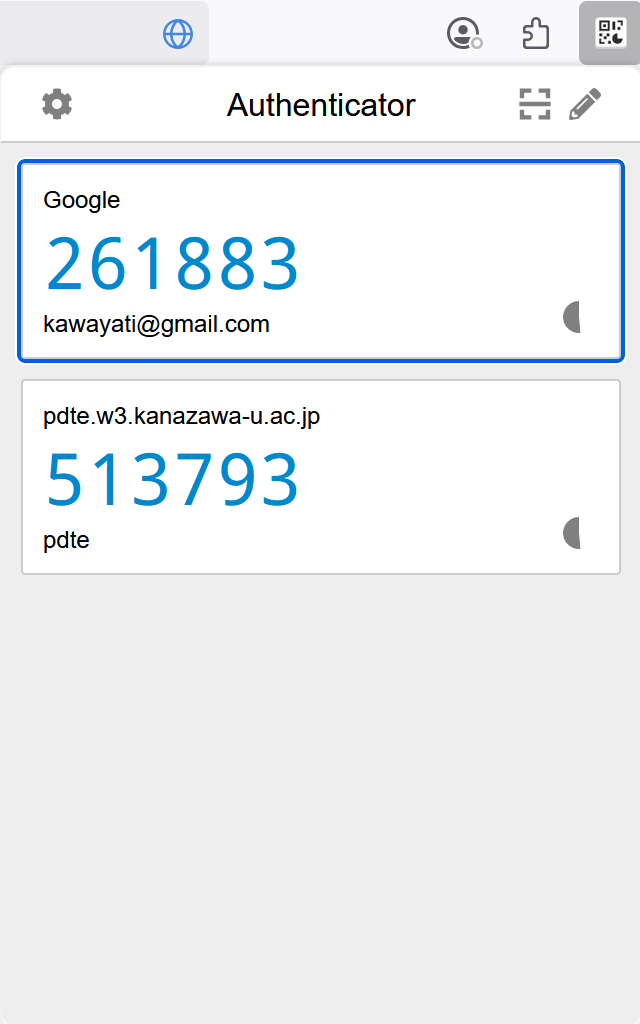Viewport: 640px width, 1024px height.
Task: Copy the pdte code 513793
Action: tap(172, 480)
